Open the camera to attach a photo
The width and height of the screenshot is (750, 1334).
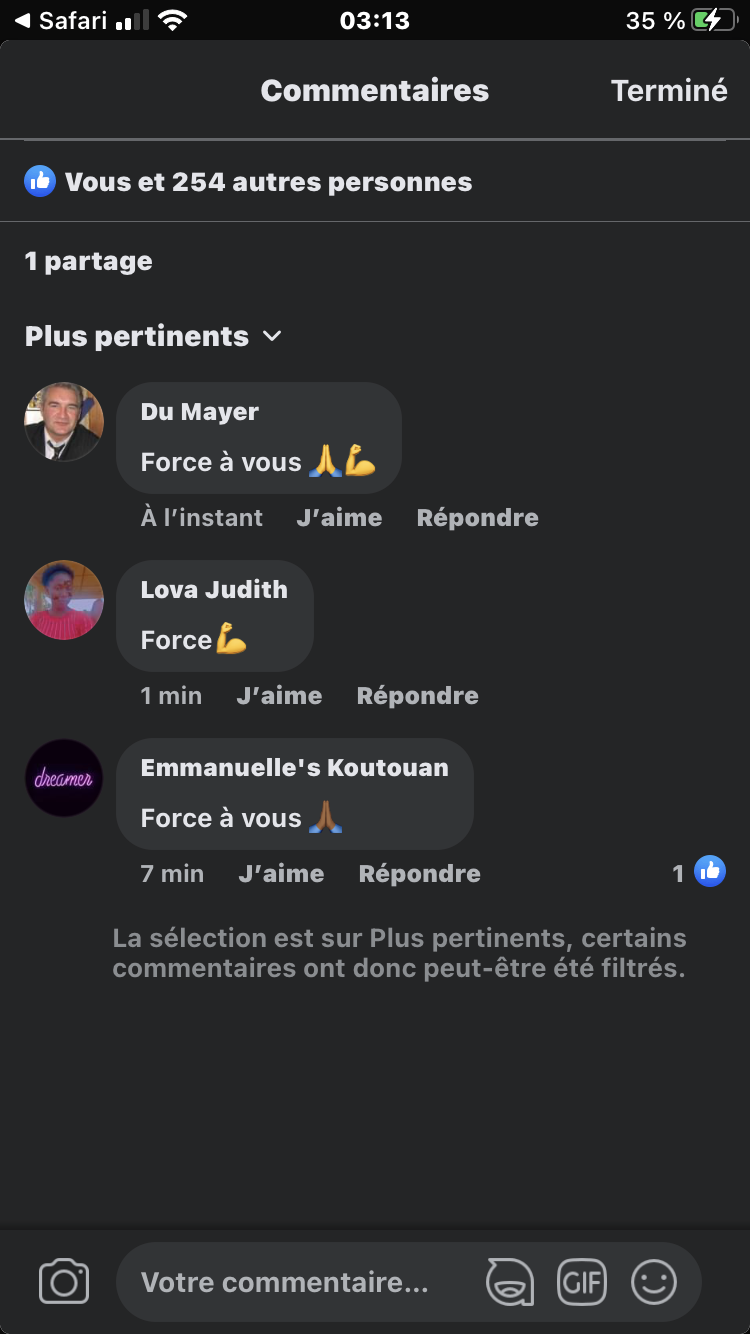(64, 1282)
